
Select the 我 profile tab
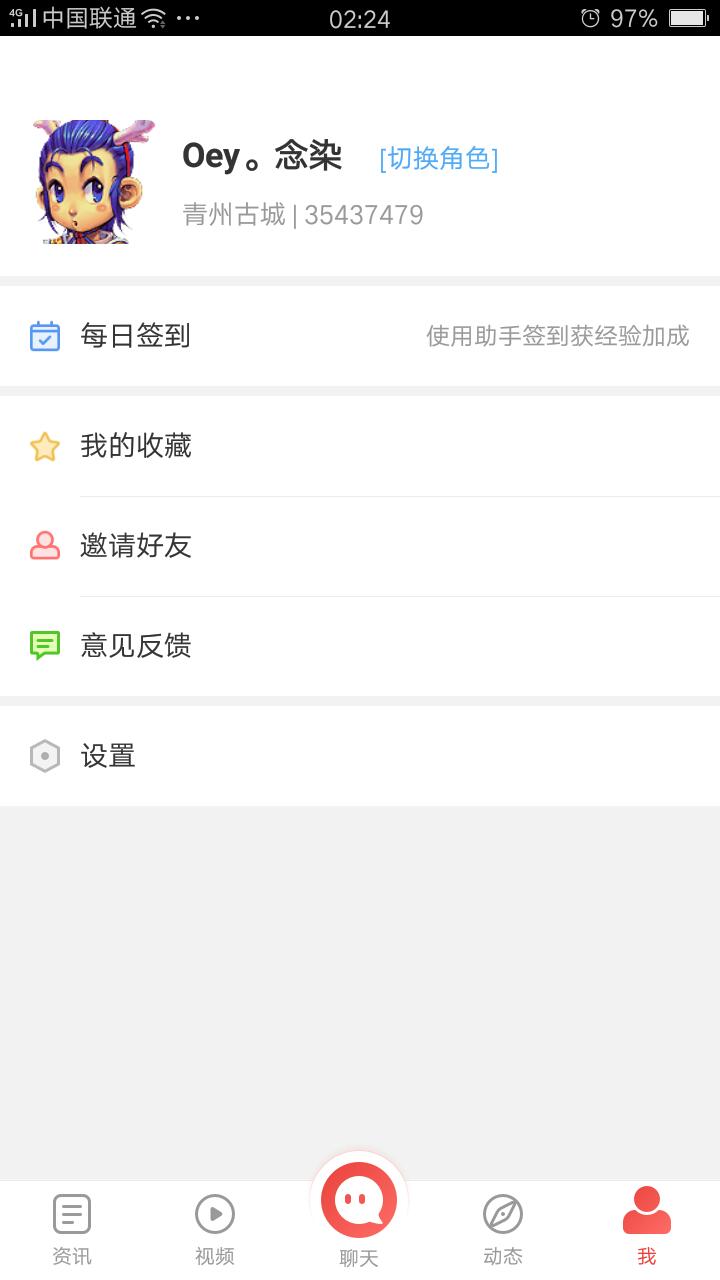(x=647, y=1230)
